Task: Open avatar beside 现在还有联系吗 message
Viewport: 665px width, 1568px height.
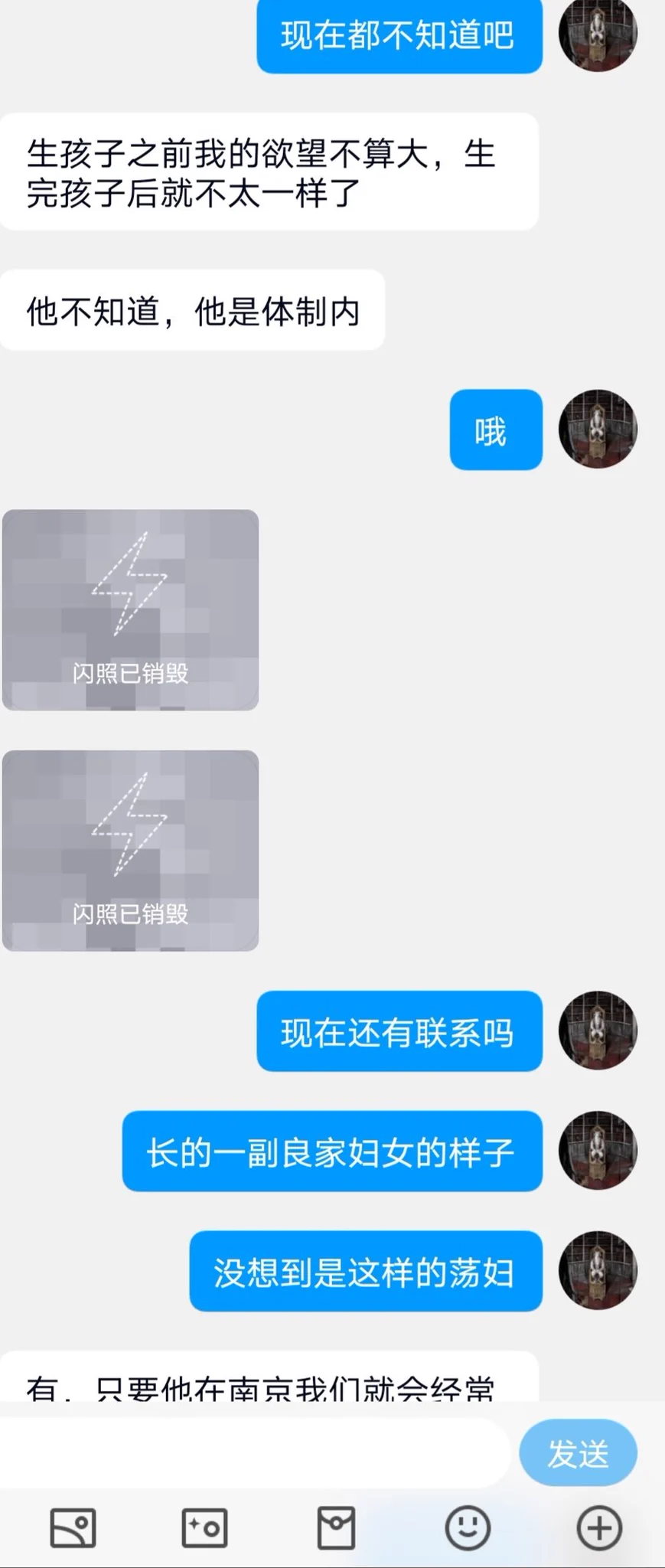Action: [x=598, y=1031]
